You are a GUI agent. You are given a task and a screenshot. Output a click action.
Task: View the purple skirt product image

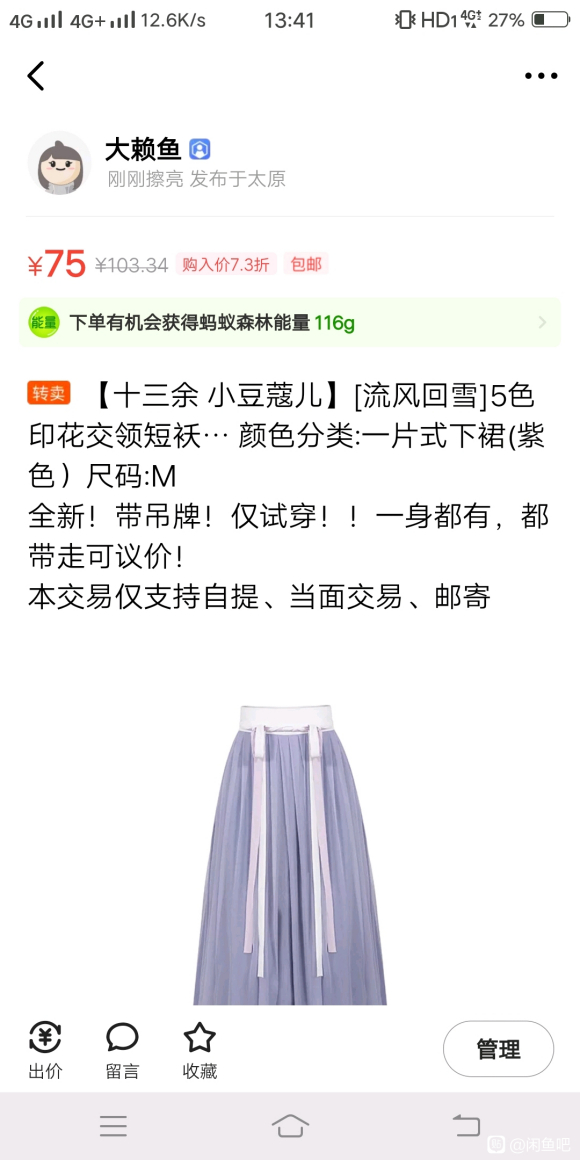tap(290, 854)
